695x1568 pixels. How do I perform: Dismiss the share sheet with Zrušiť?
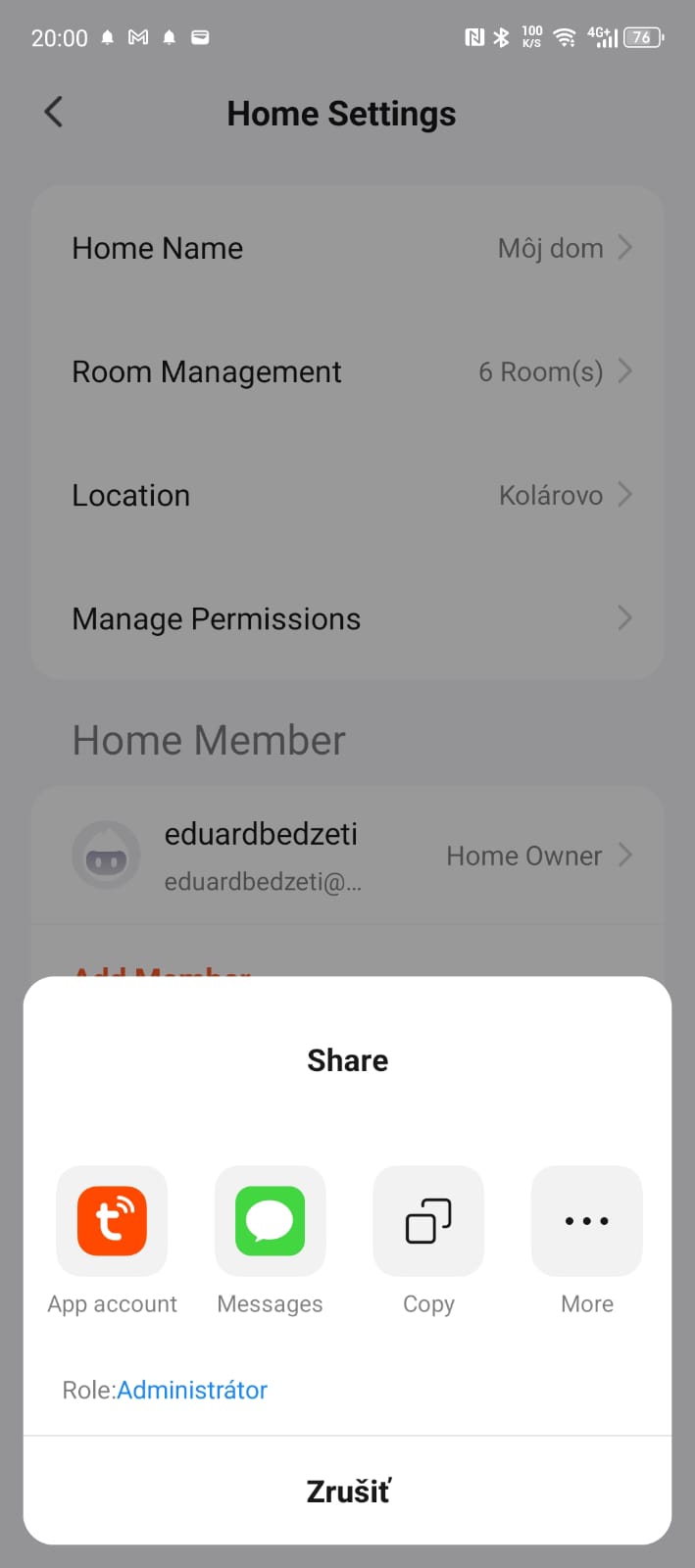point(347,1491)
